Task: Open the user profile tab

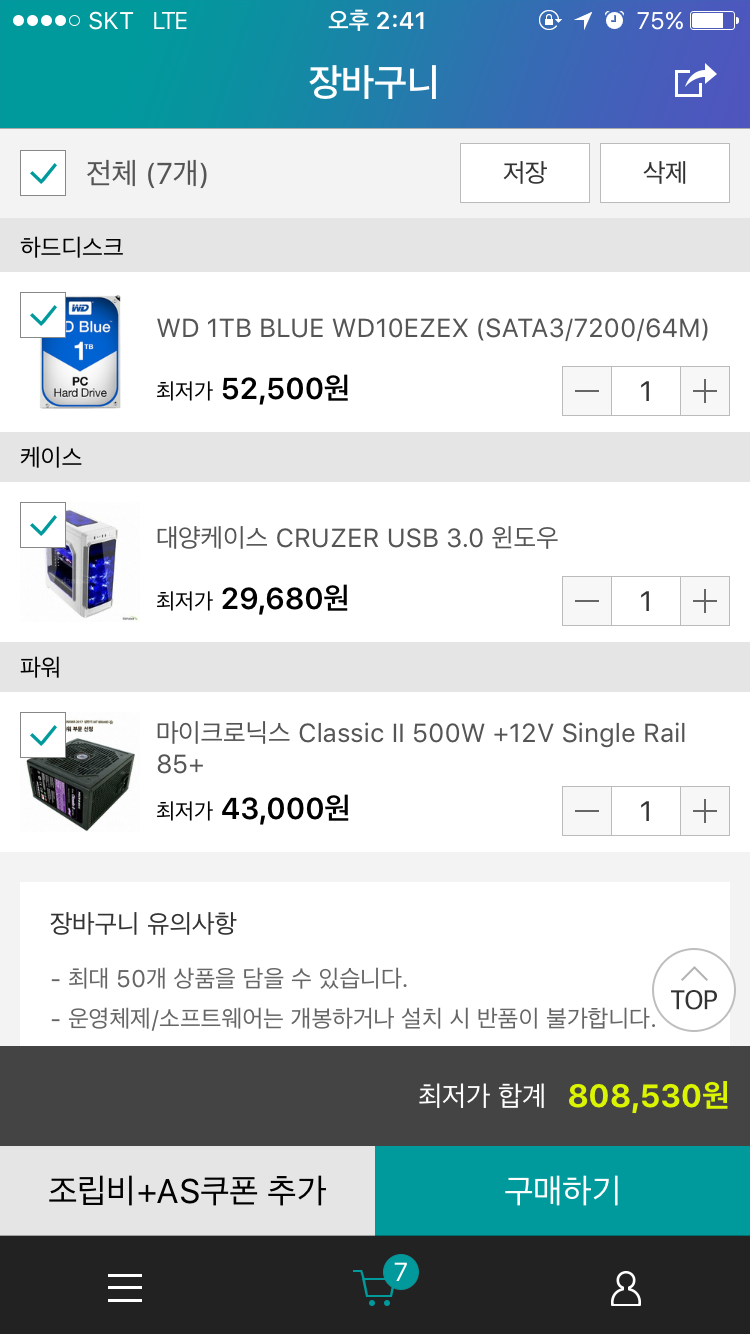Action: [625, 1287]
